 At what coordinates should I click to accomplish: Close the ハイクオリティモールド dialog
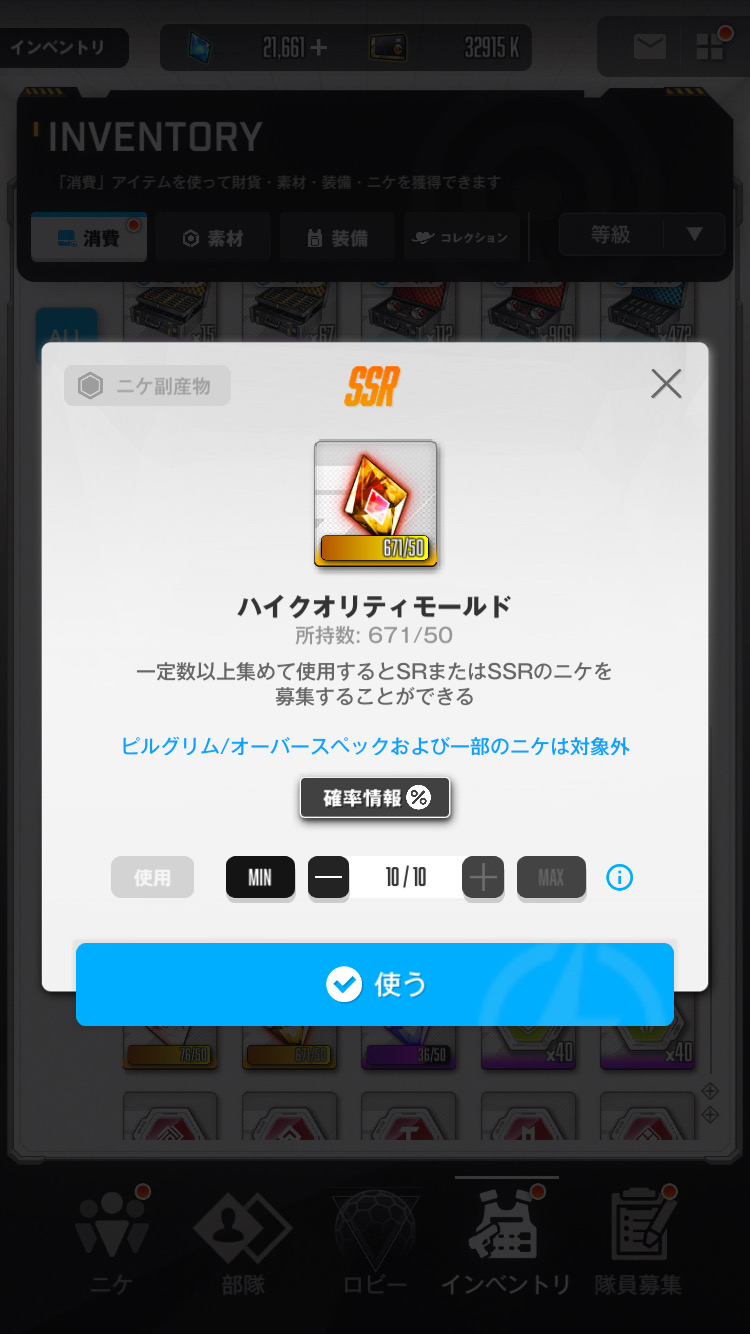pos(666,384)
